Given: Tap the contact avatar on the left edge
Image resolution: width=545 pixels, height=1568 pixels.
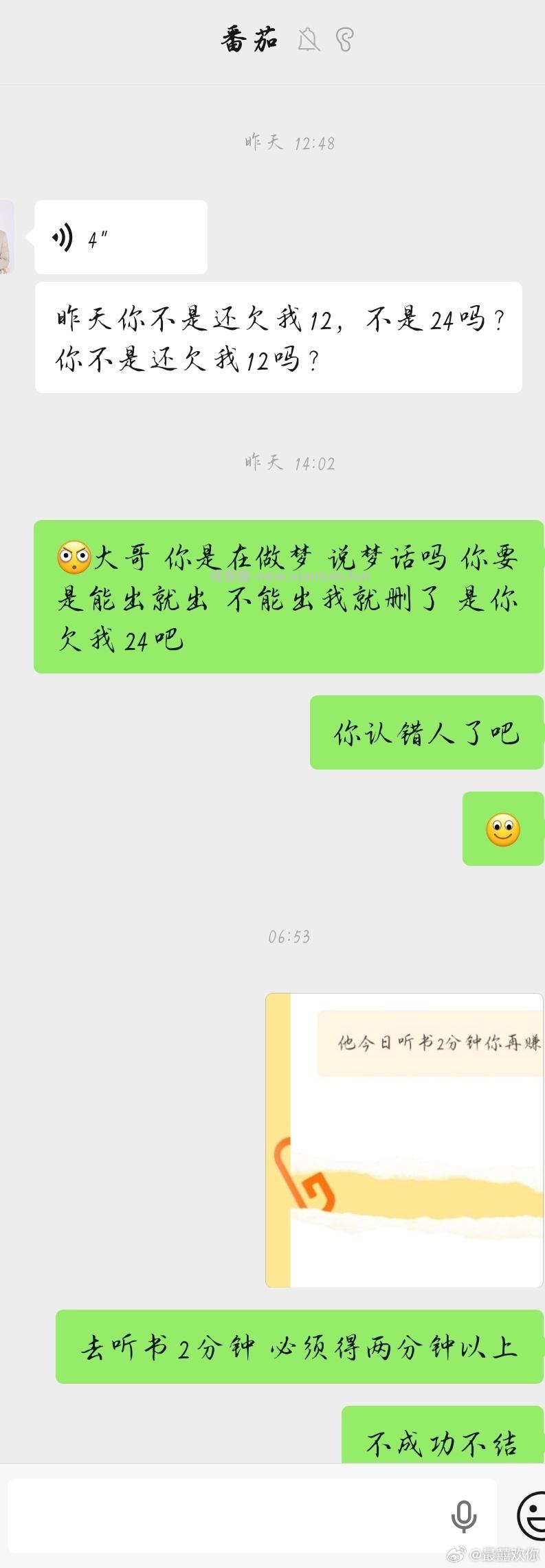Looking at the screenshot, I should tap(5, 236).
